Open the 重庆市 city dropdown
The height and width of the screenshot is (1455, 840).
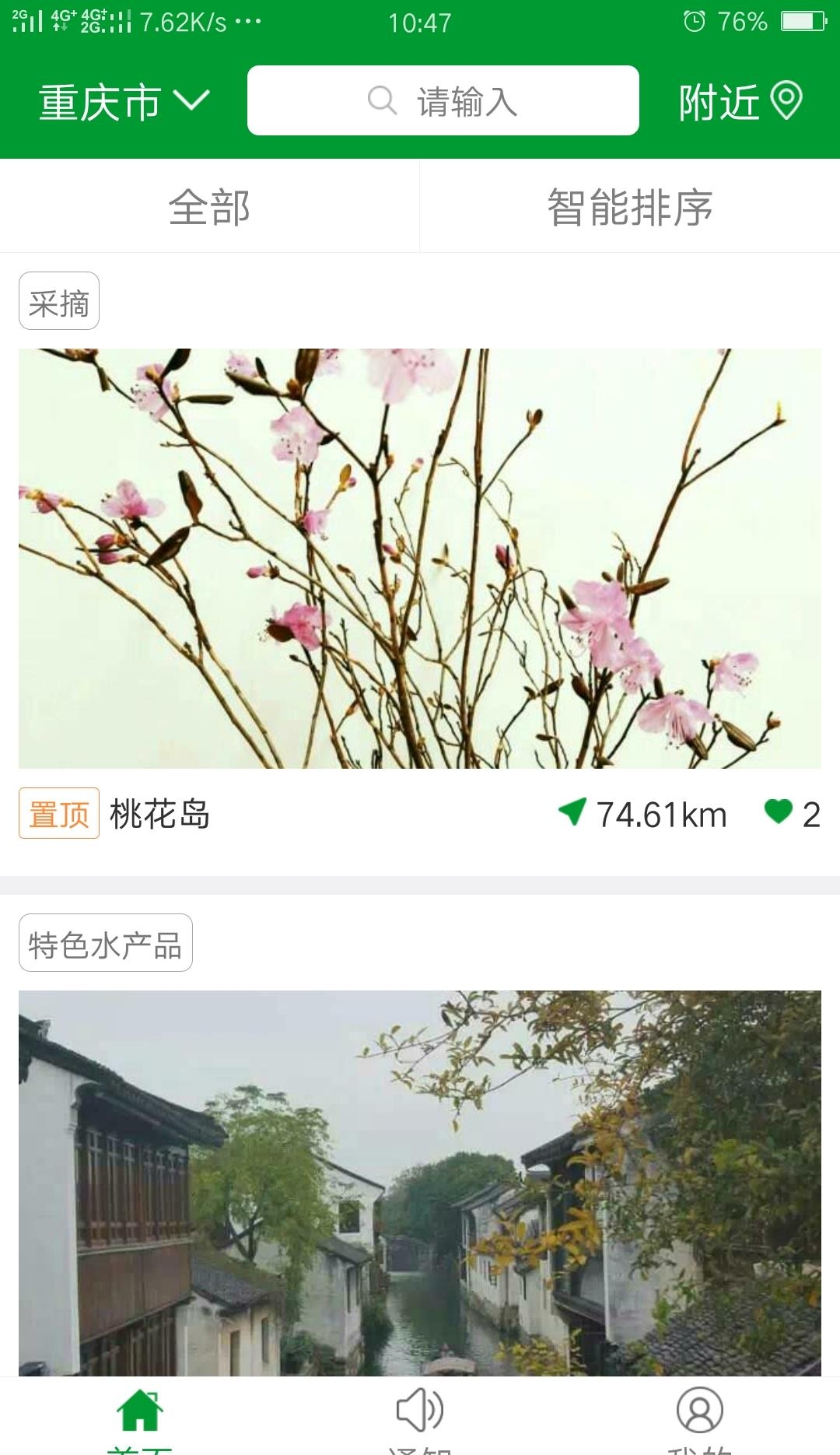[124, 102]
